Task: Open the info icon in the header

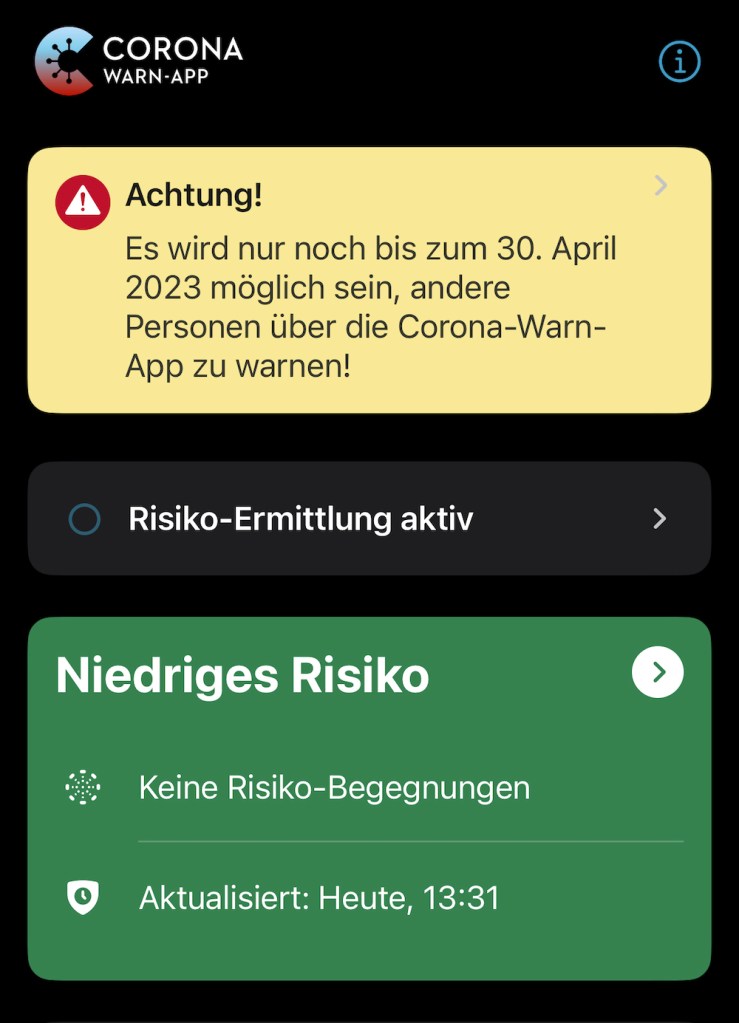Action: pos(680,62)
